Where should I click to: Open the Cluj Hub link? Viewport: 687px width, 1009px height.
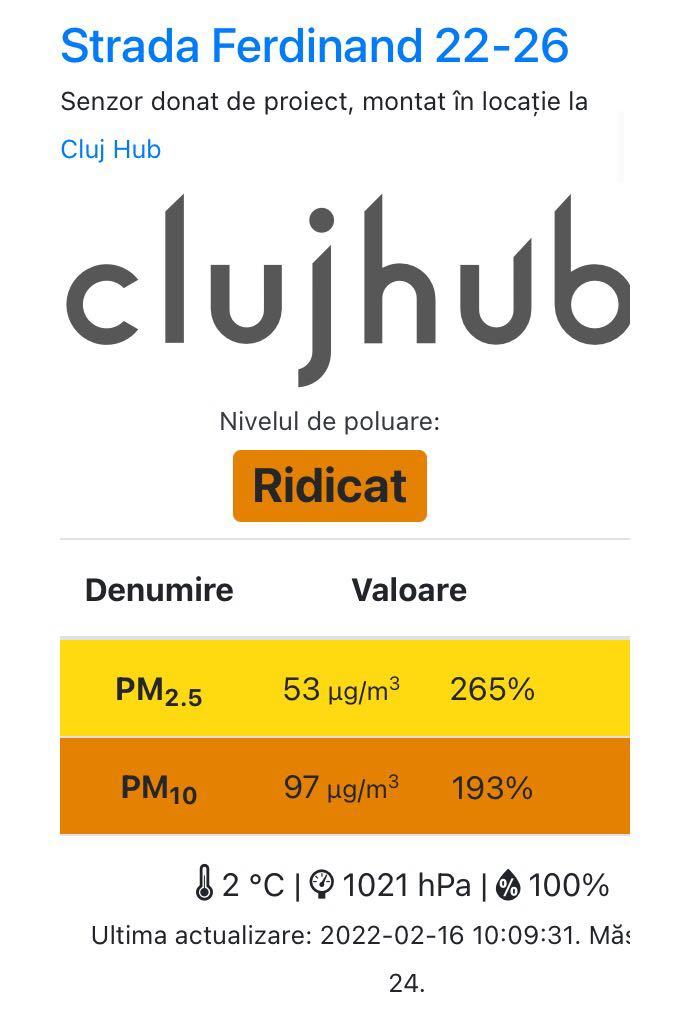tap(110, 150)
